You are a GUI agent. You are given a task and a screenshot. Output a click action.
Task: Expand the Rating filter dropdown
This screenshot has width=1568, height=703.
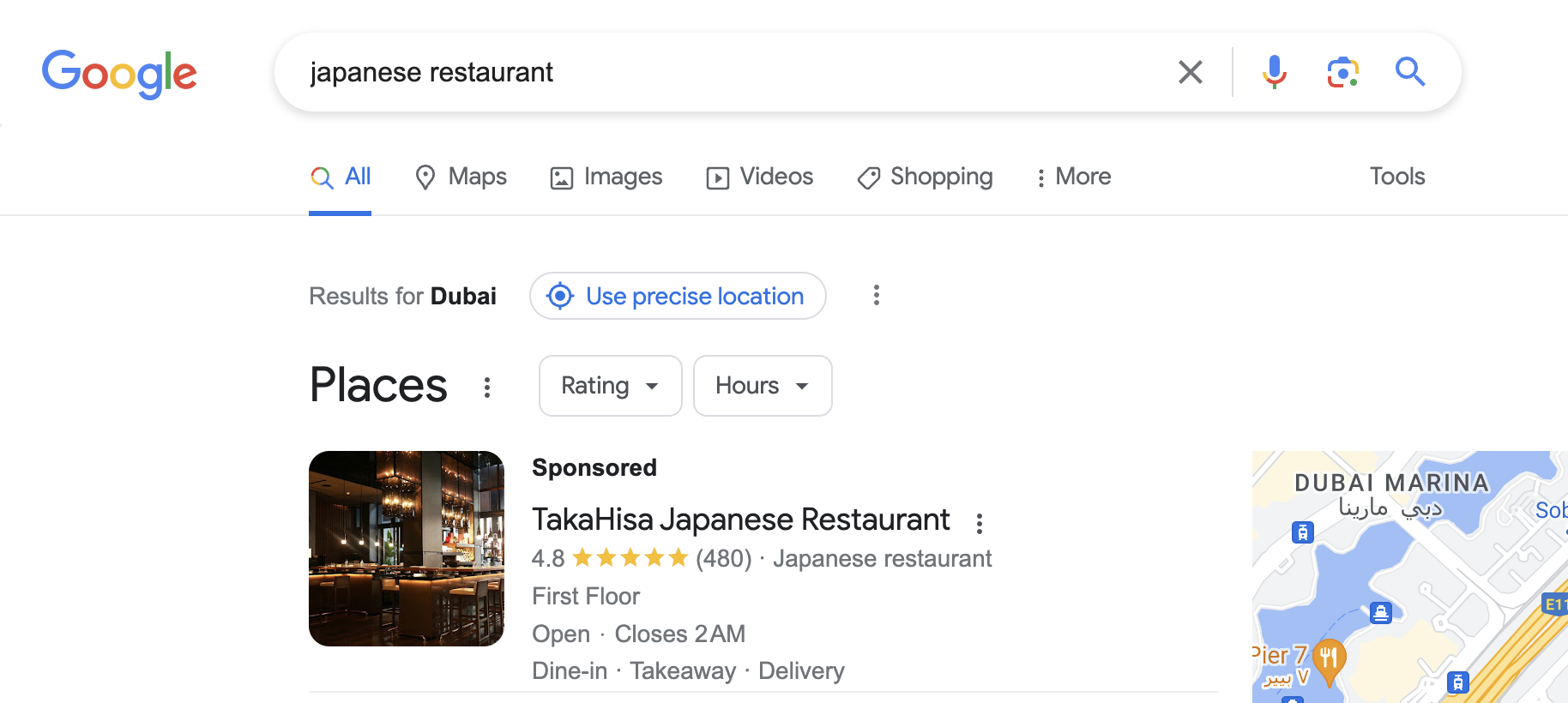610,386
